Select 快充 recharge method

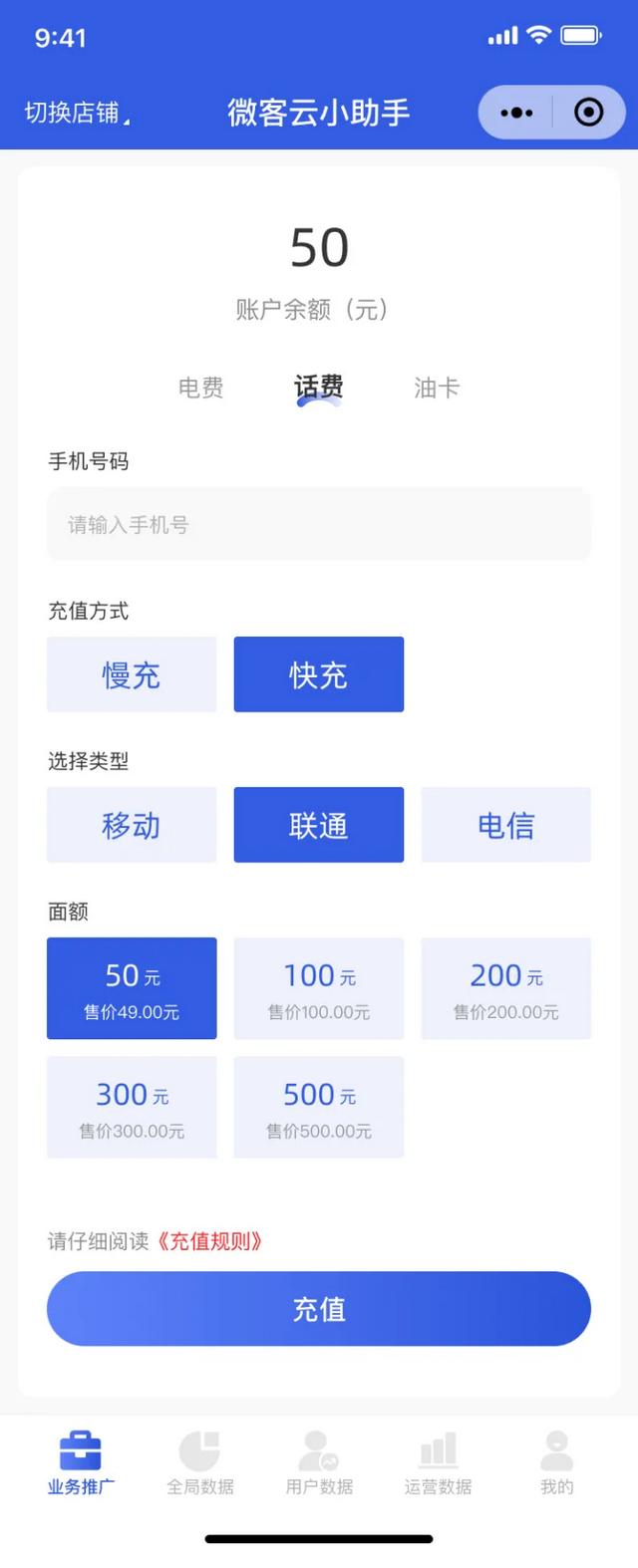[319, 674]
